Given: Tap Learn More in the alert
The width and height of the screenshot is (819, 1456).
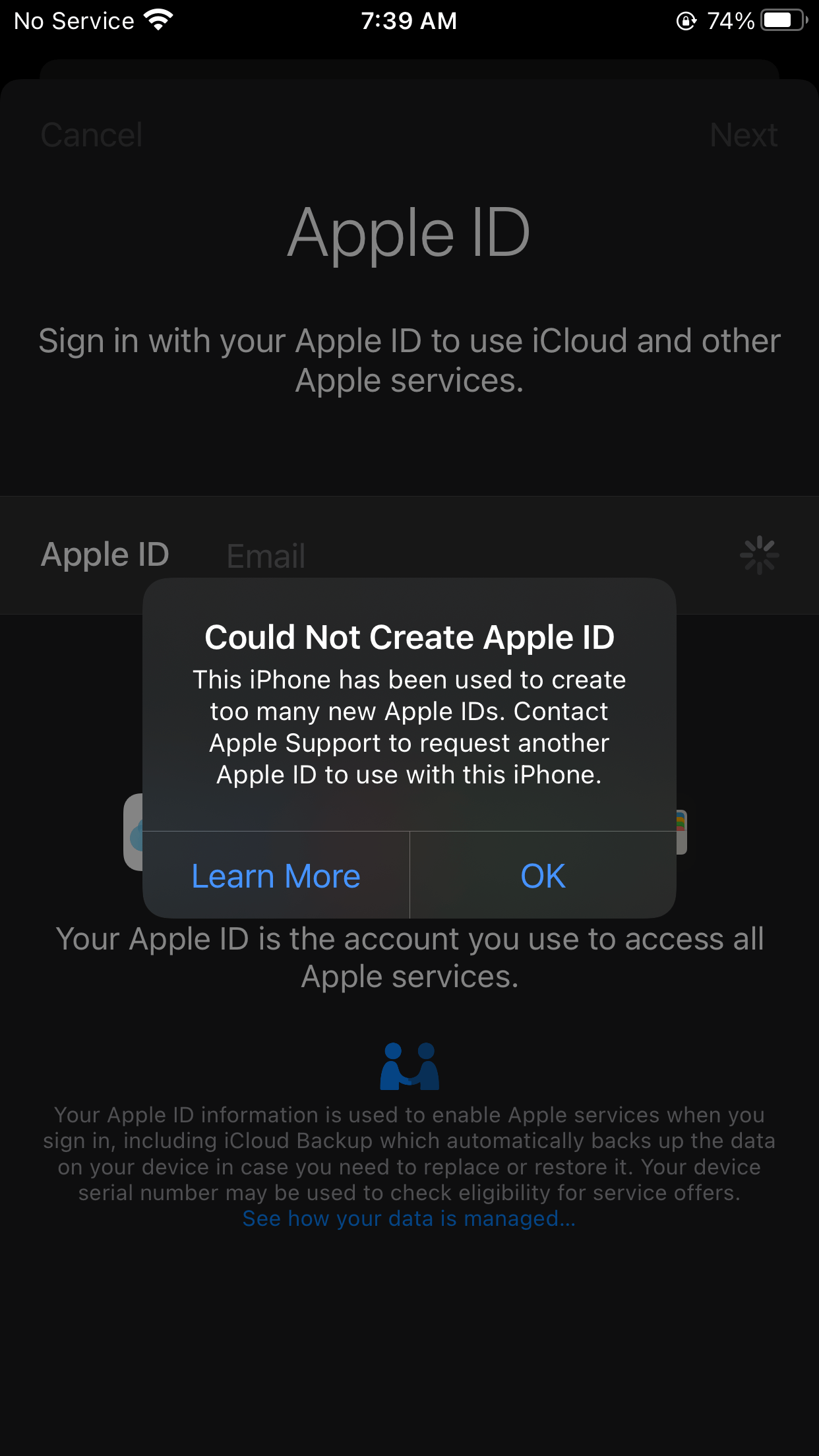Looking at the screenshot, I should click(276, 876).
